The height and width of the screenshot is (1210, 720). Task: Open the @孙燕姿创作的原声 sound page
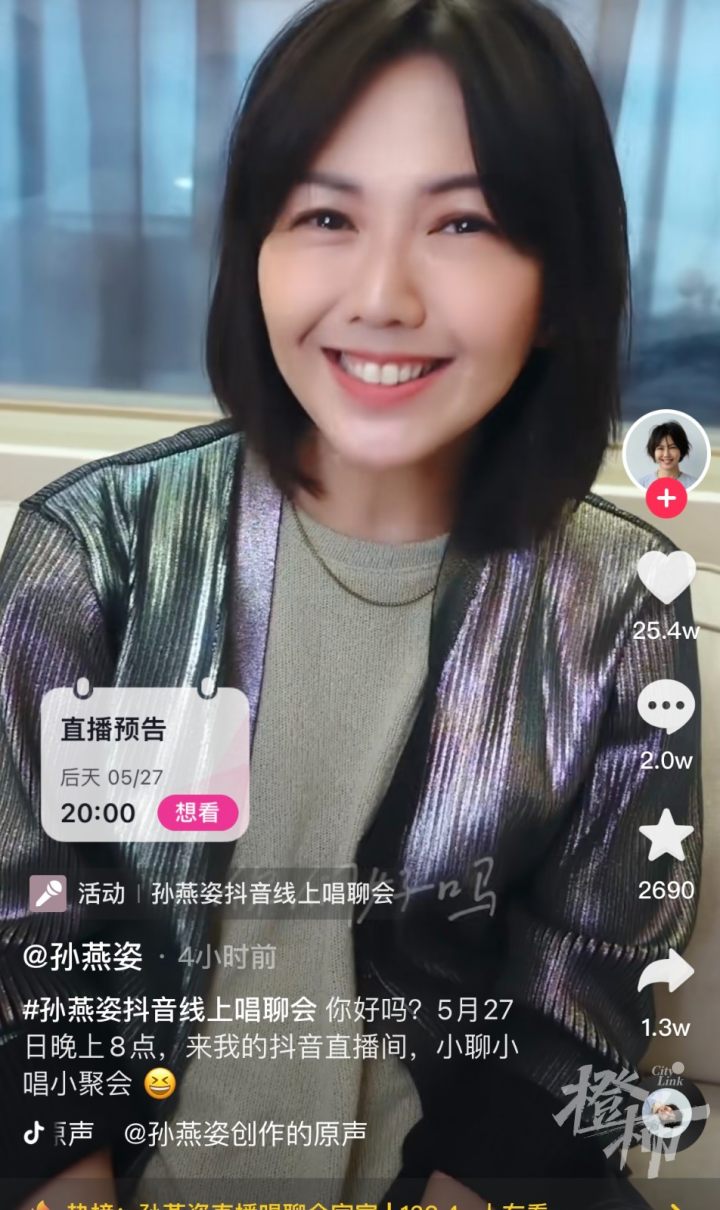[245, 1132]
